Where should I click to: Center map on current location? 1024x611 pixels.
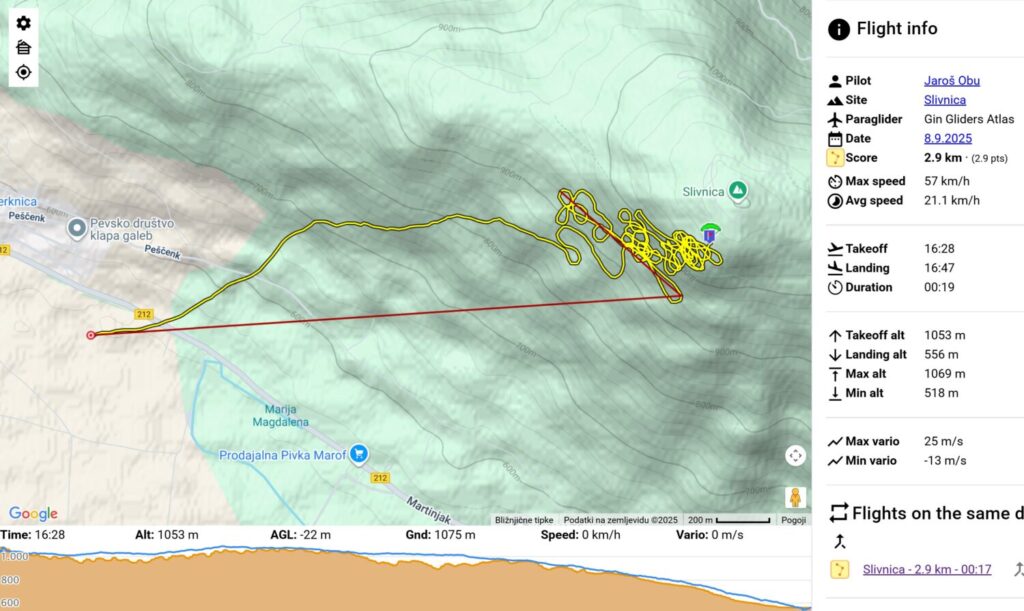point(24,72)
